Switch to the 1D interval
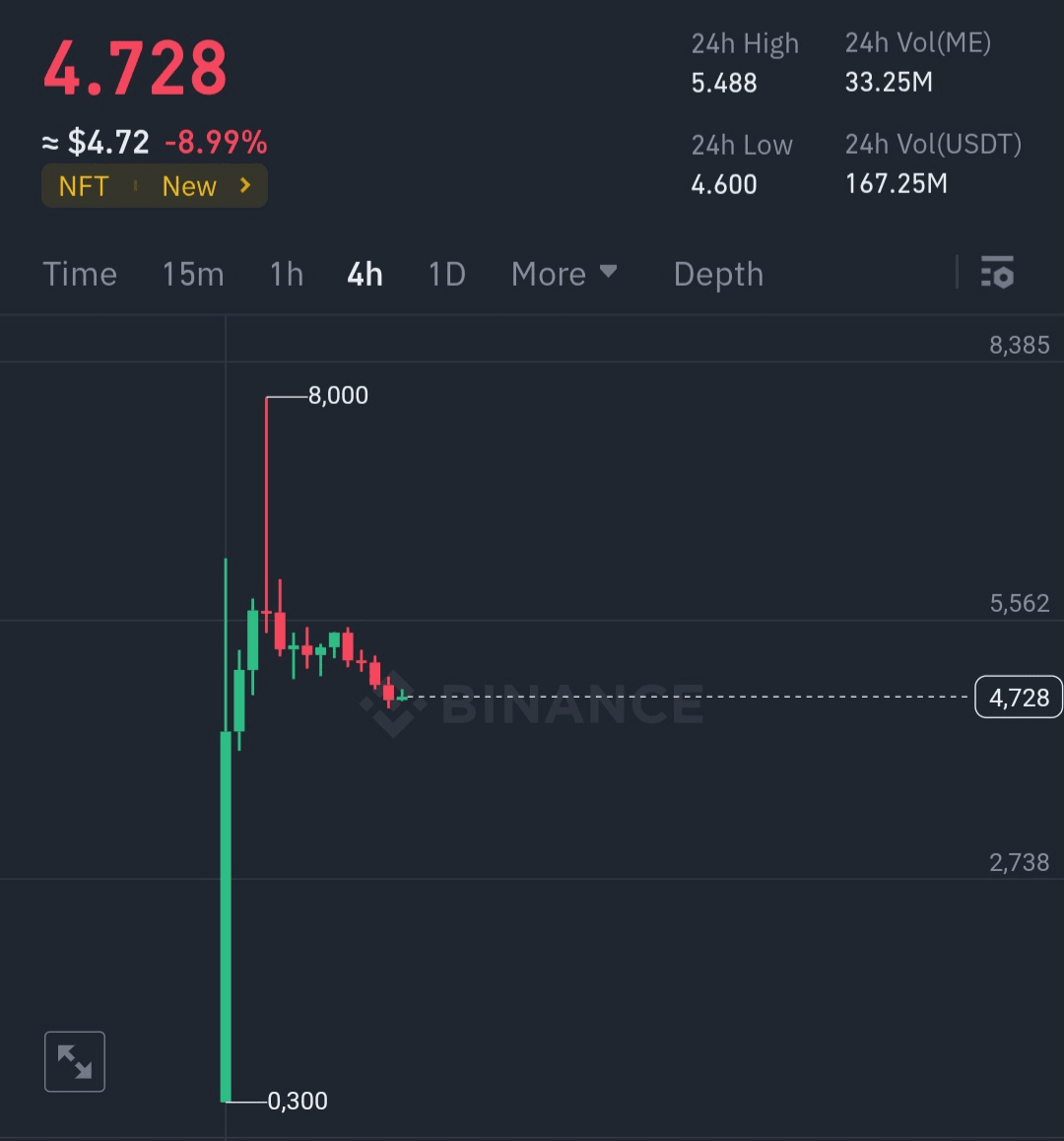This screenshot has height=1141, width=1064. click(x=446, y=274)
